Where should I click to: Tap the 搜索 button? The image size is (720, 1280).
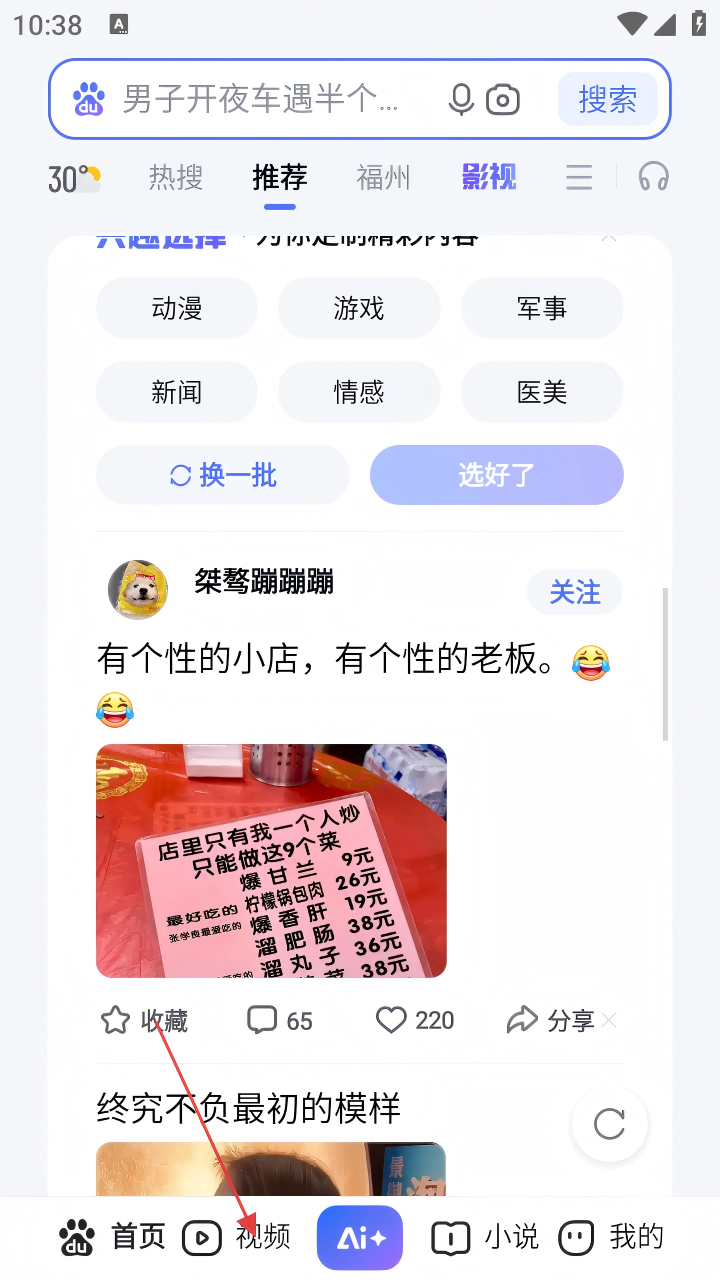coord(607,99)
